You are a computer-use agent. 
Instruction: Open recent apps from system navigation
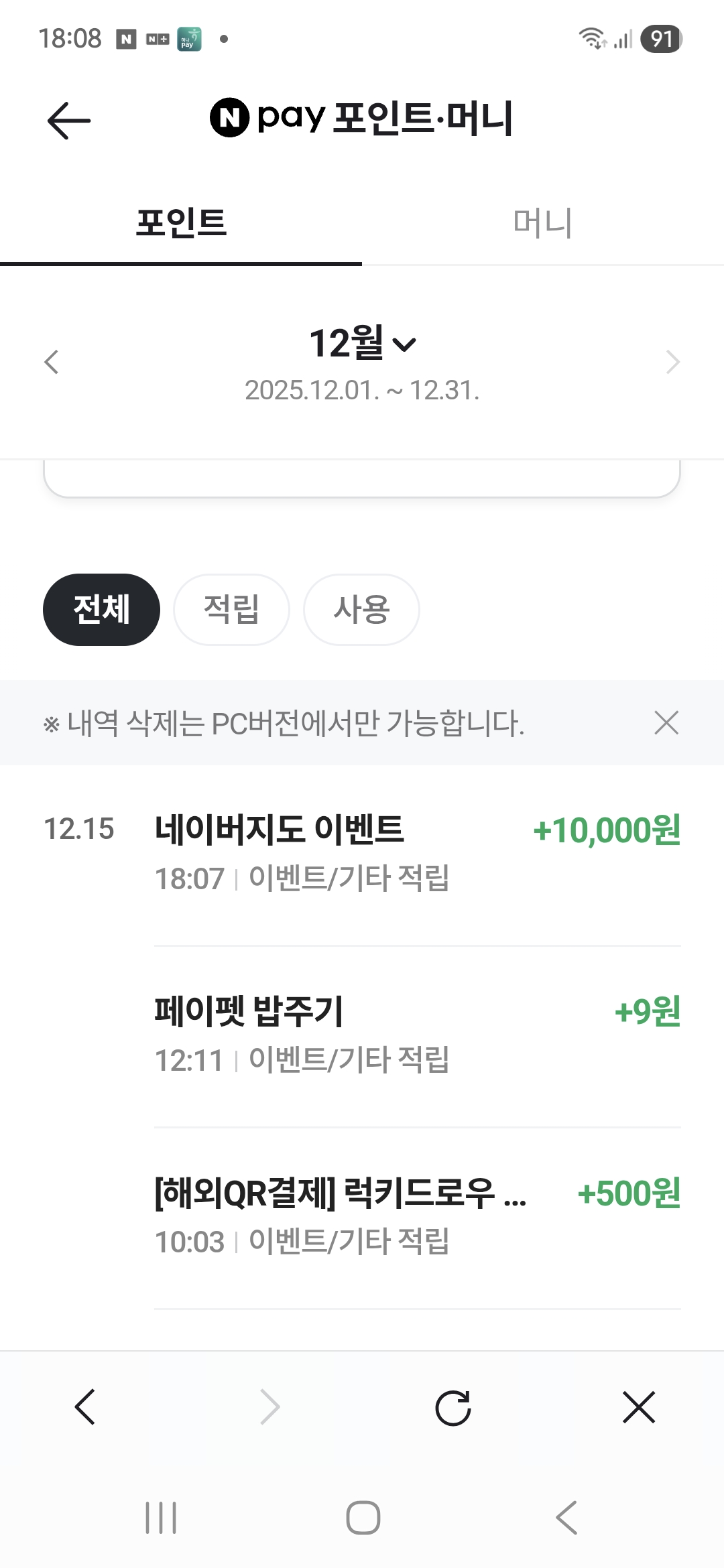point(161,1518)
